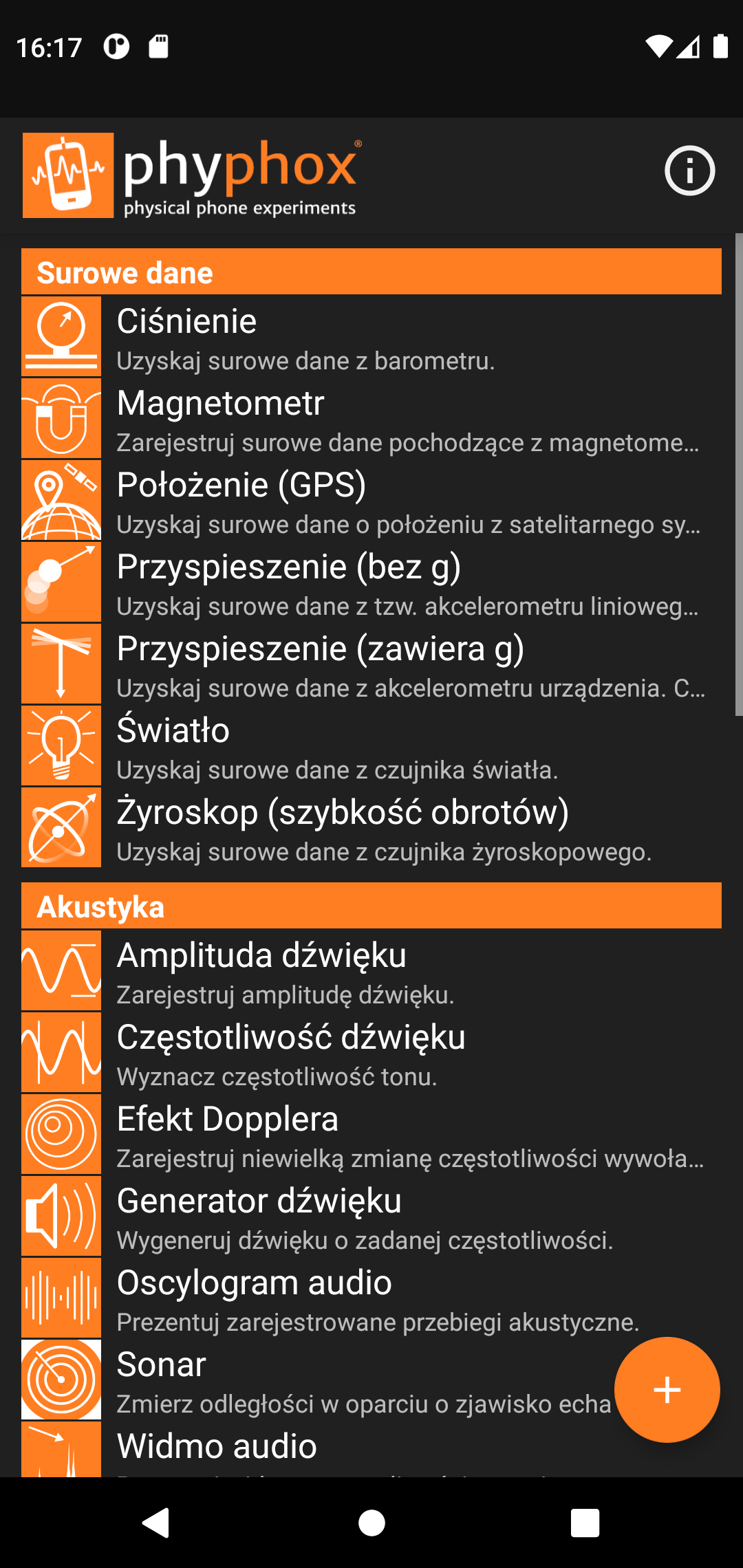Launch Przyspieszenie (bez g) experiment
The width and height of the screenshot is (743, 1568).
coord(371,582)
